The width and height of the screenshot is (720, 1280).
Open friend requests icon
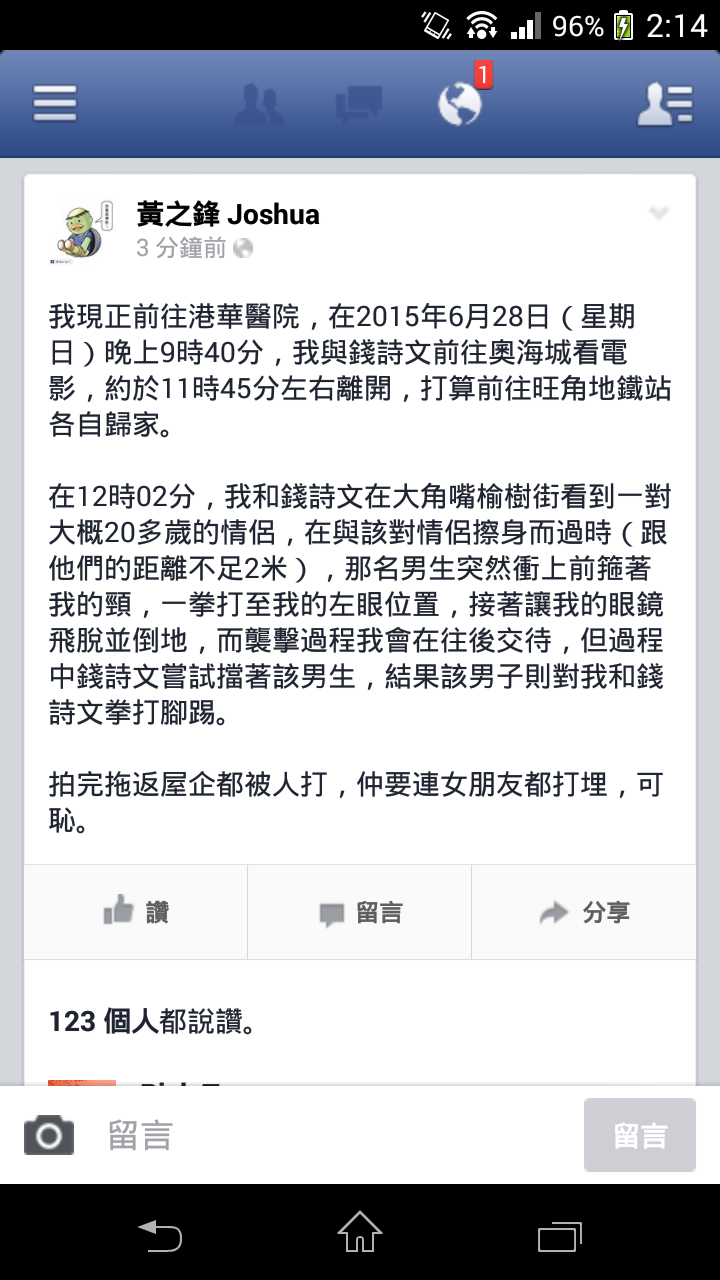pos(258,104)
